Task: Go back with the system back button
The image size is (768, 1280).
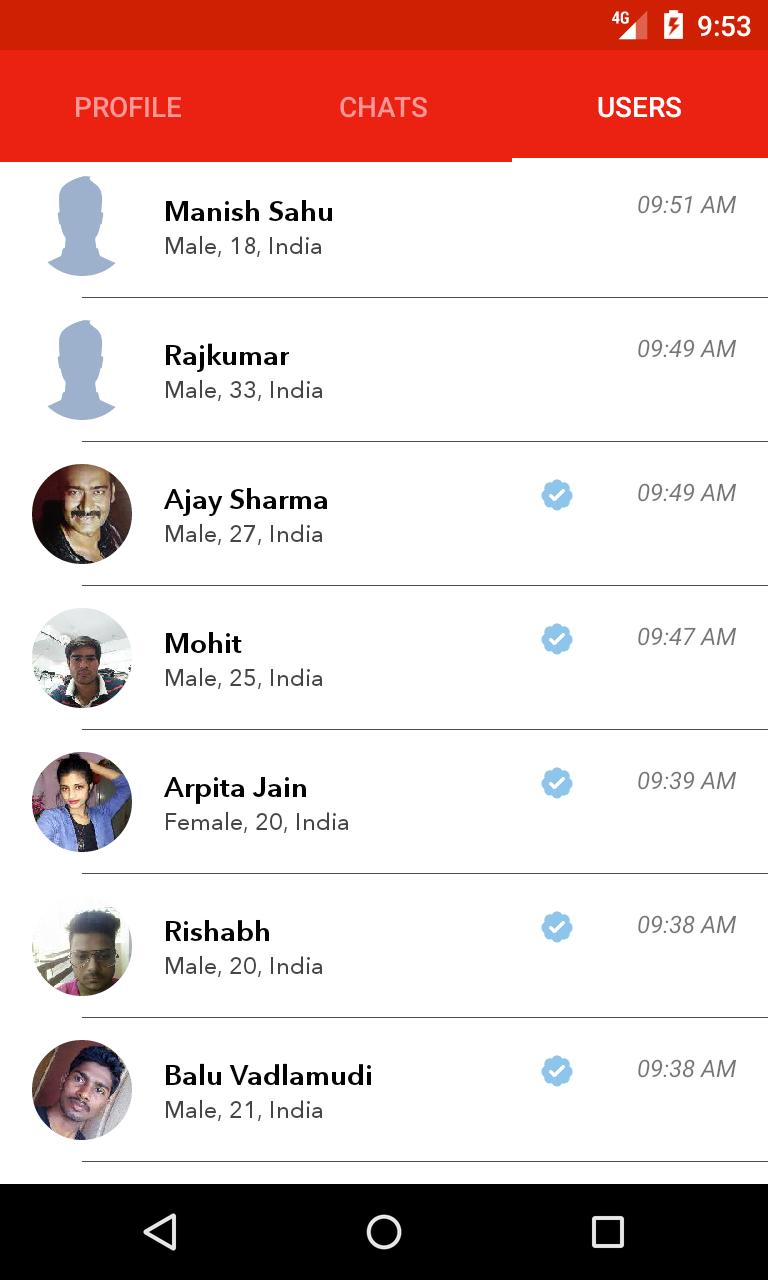Action: 160,1232
